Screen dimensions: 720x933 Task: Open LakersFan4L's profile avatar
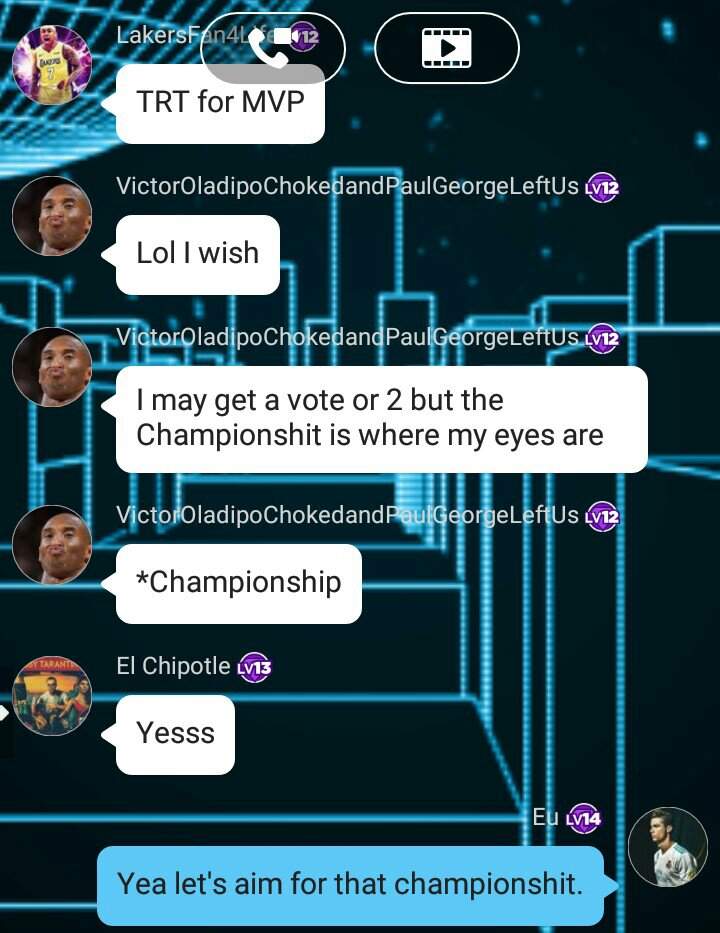[52, 65]
